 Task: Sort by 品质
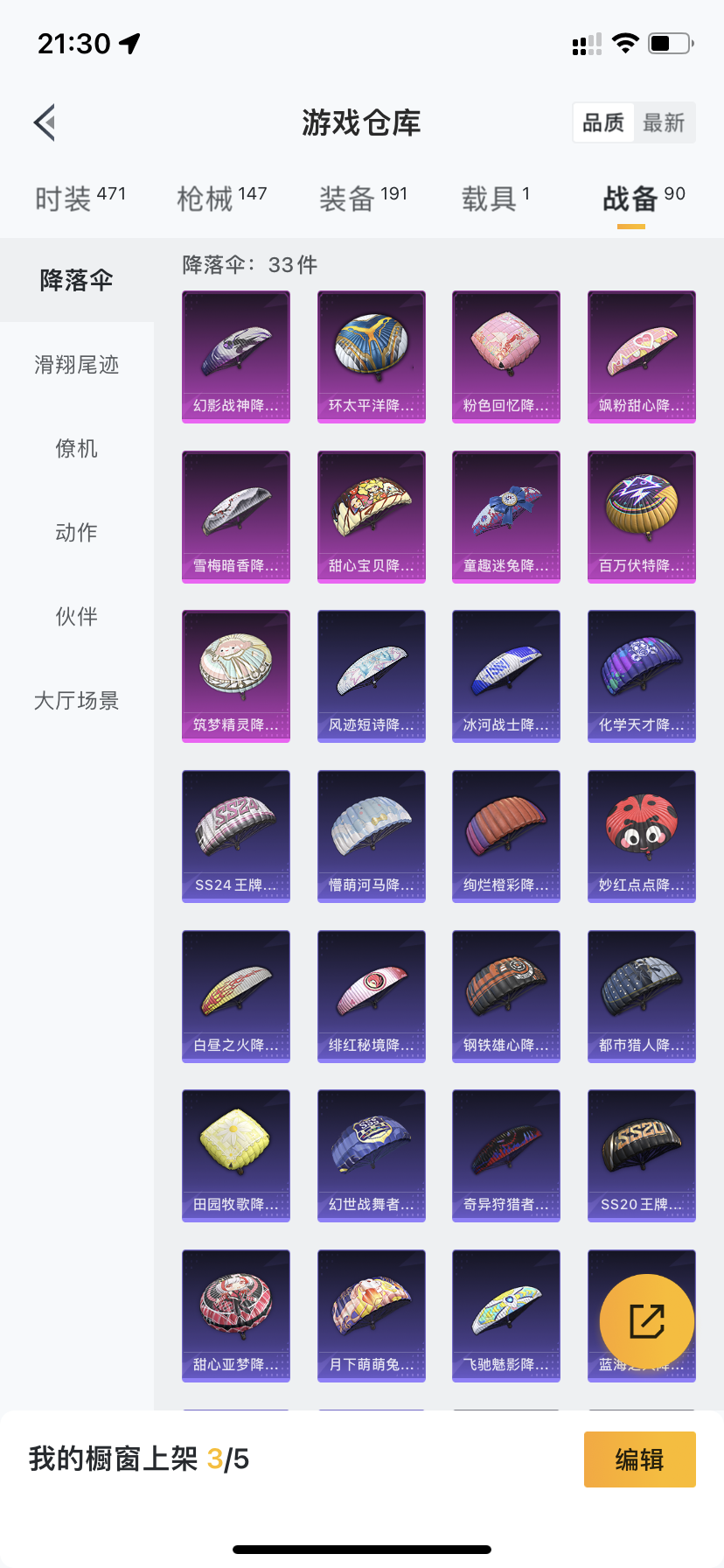click(603, 122)
